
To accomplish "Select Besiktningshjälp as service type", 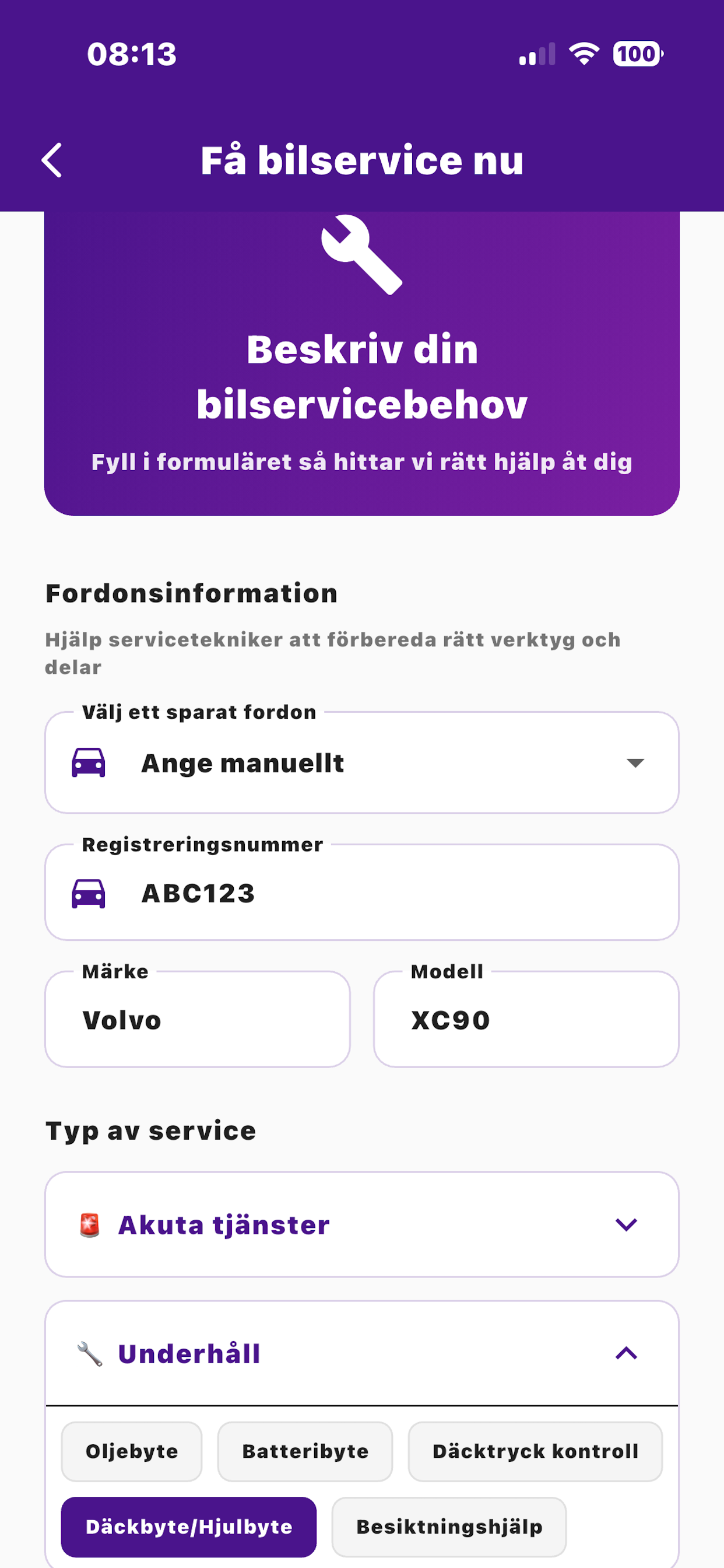I will click(448, 1527).
